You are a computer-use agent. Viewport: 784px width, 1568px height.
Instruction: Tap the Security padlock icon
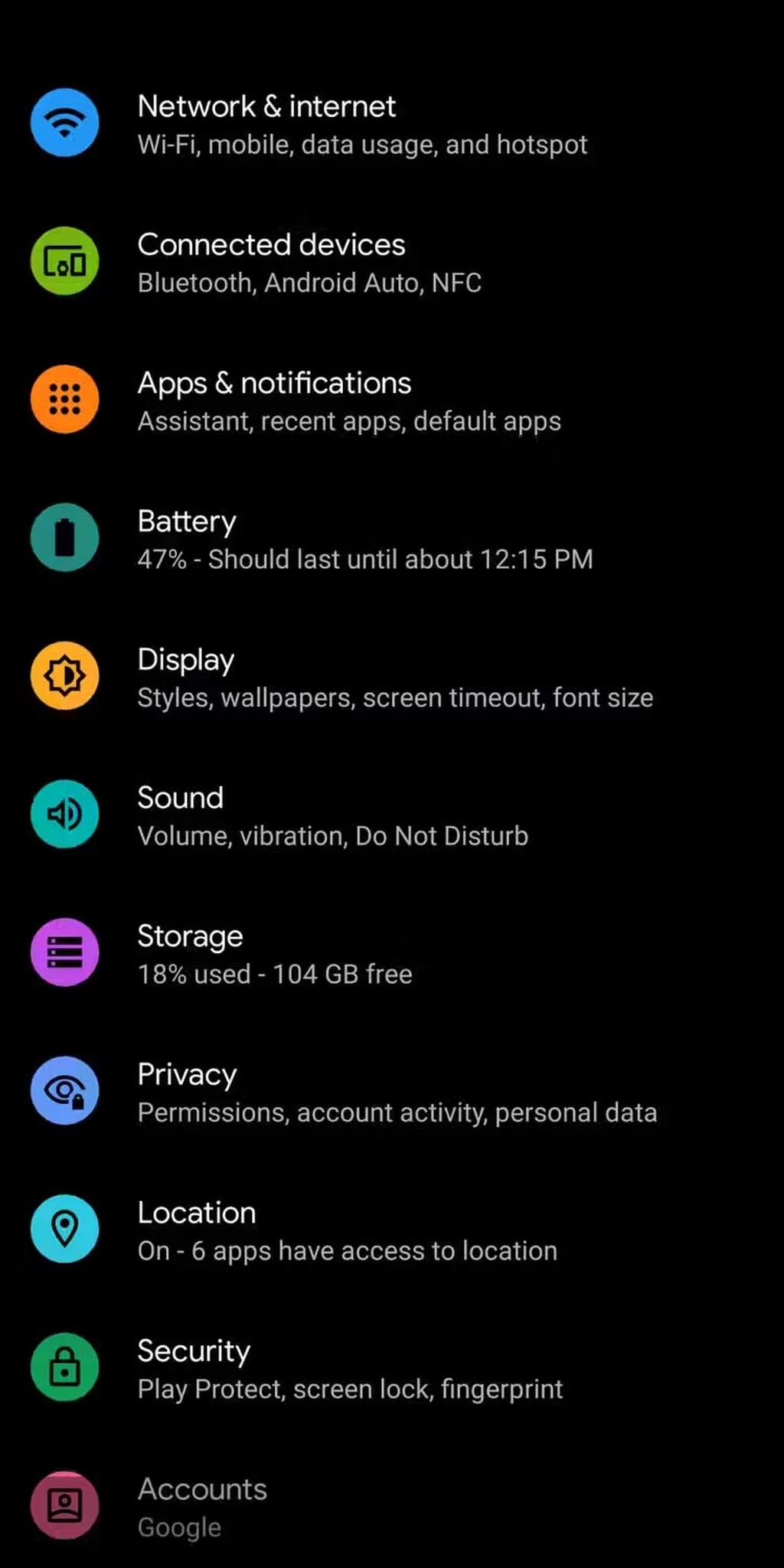coord(65,1367)
